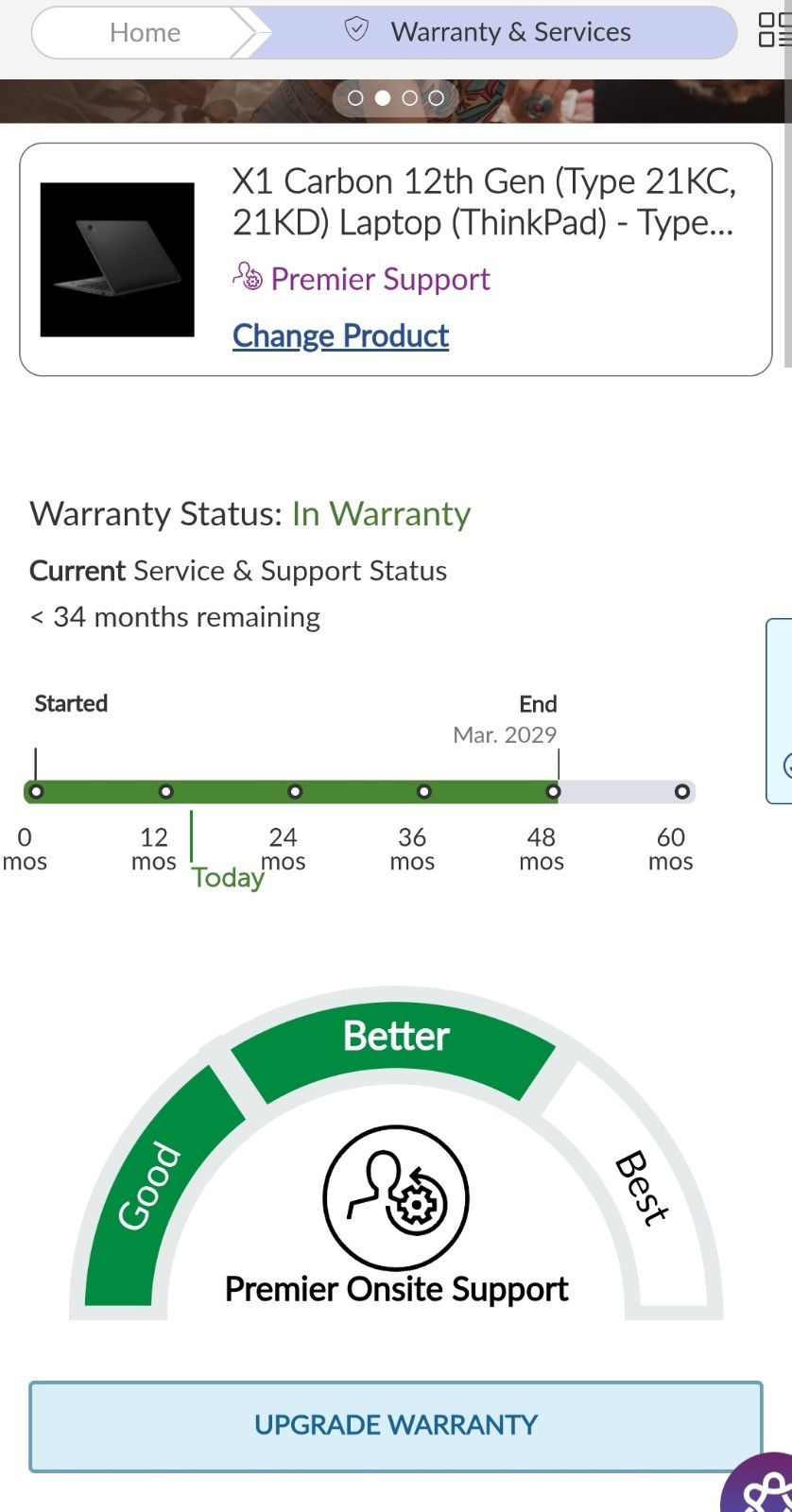Image resolution: width=792 pixels, height=1512 pixels.
Task: Go to the Home breadcrumb
Action: [145, 32]
